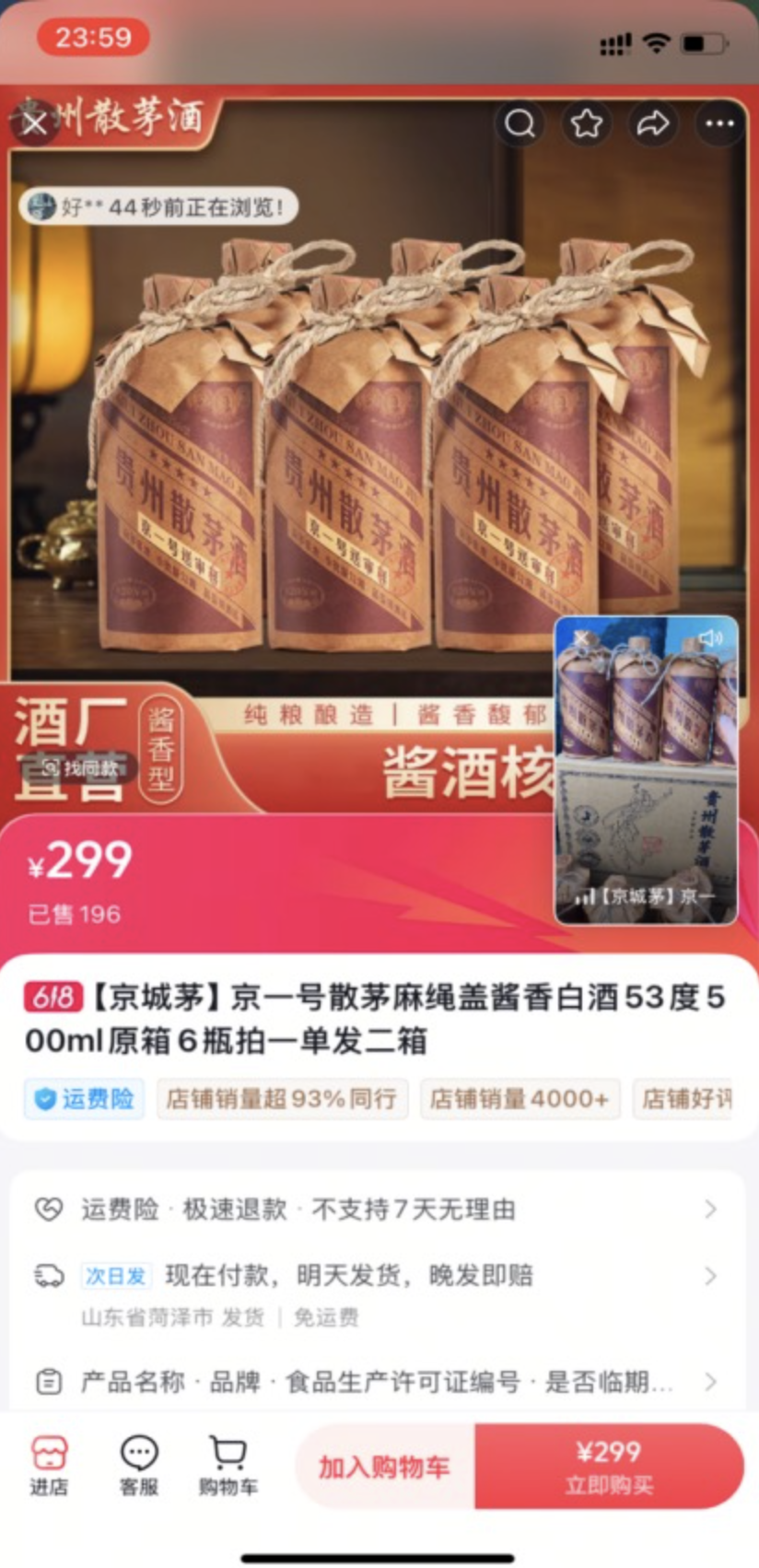Image resolution: width=759 pixels, height=1568 pixels.
Task: Tap 找同款 to find similar items
Action: pos(81,767)
